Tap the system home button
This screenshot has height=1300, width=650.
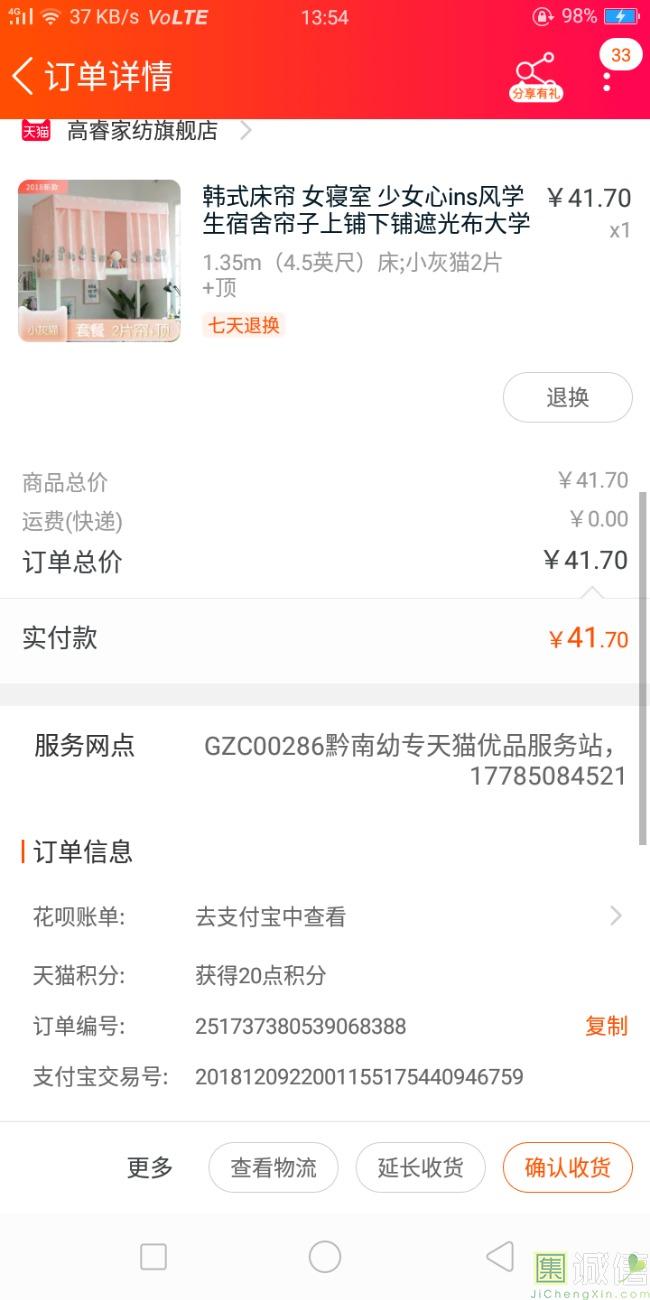click(x=325, y=1257)
